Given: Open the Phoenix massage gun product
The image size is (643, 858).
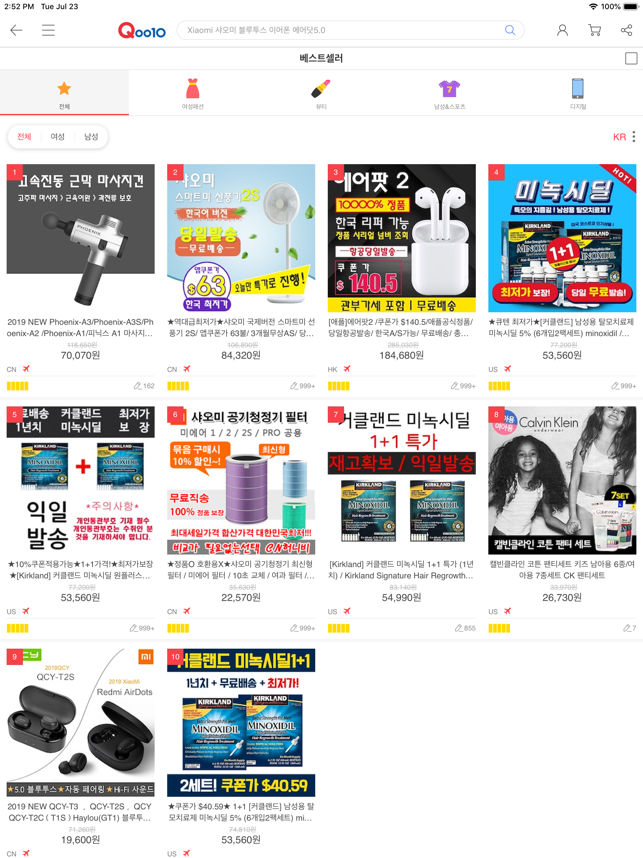Looking at the screenshot, I should [80, 239].
